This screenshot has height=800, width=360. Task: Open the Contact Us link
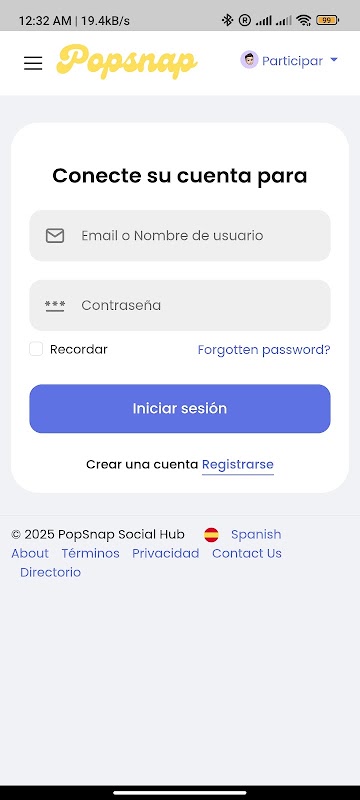pyautogui.click(x=247, y=553)
